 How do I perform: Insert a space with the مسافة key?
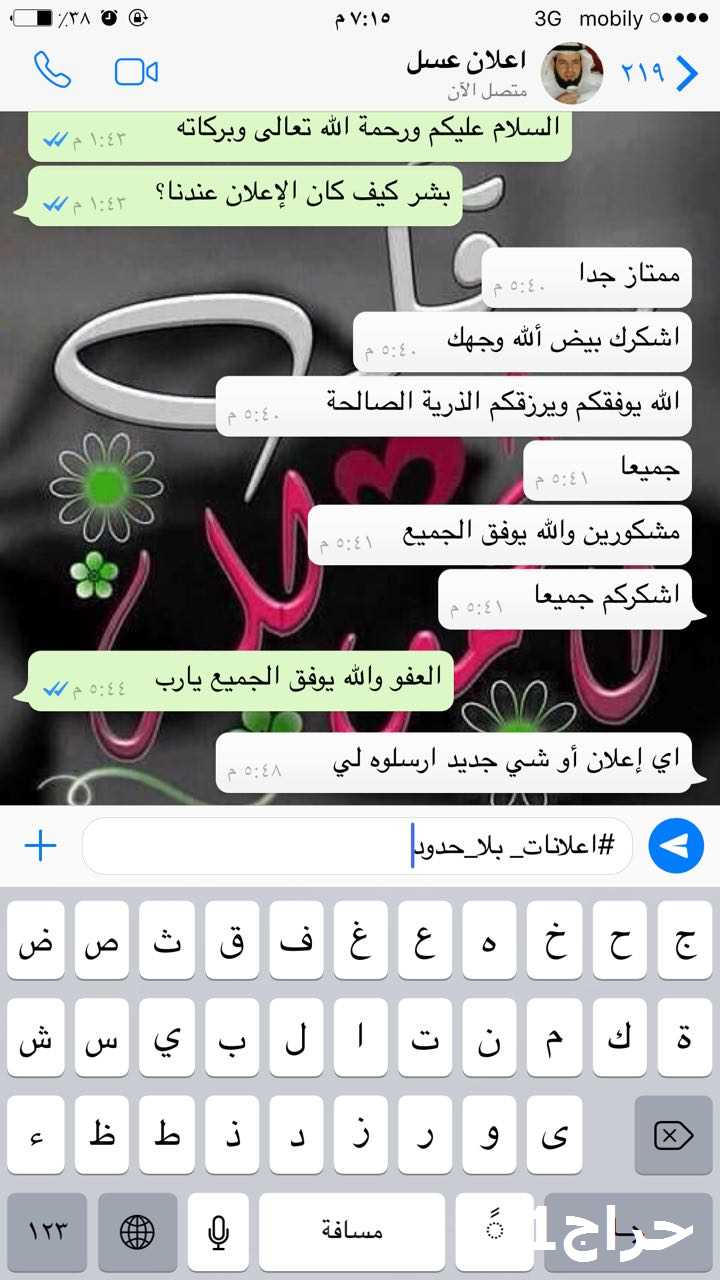(352, 1232)
